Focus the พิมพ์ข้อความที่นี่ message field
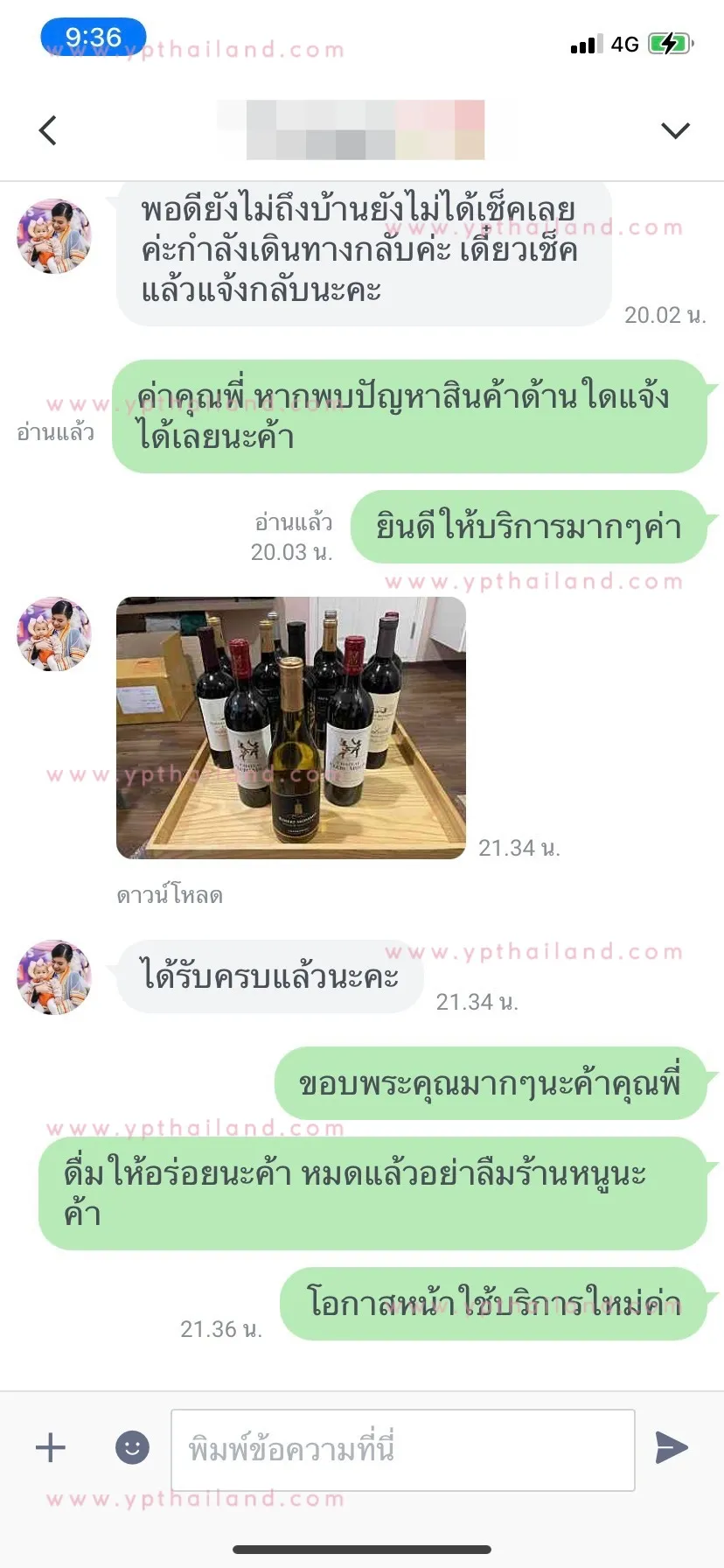 [x=403, y=1450]
